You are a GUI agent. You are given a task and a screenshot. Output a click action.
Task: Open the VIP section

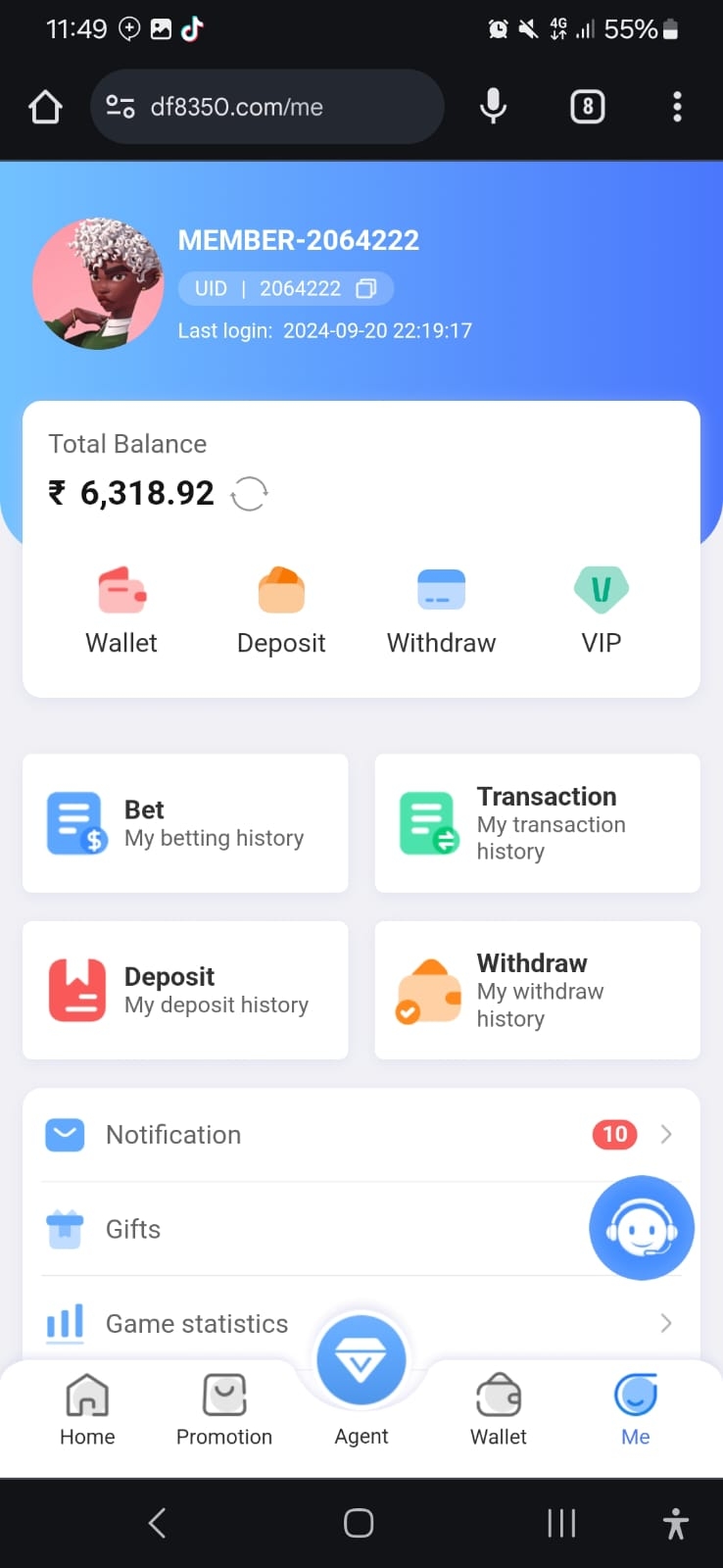(x=601, y=610)
